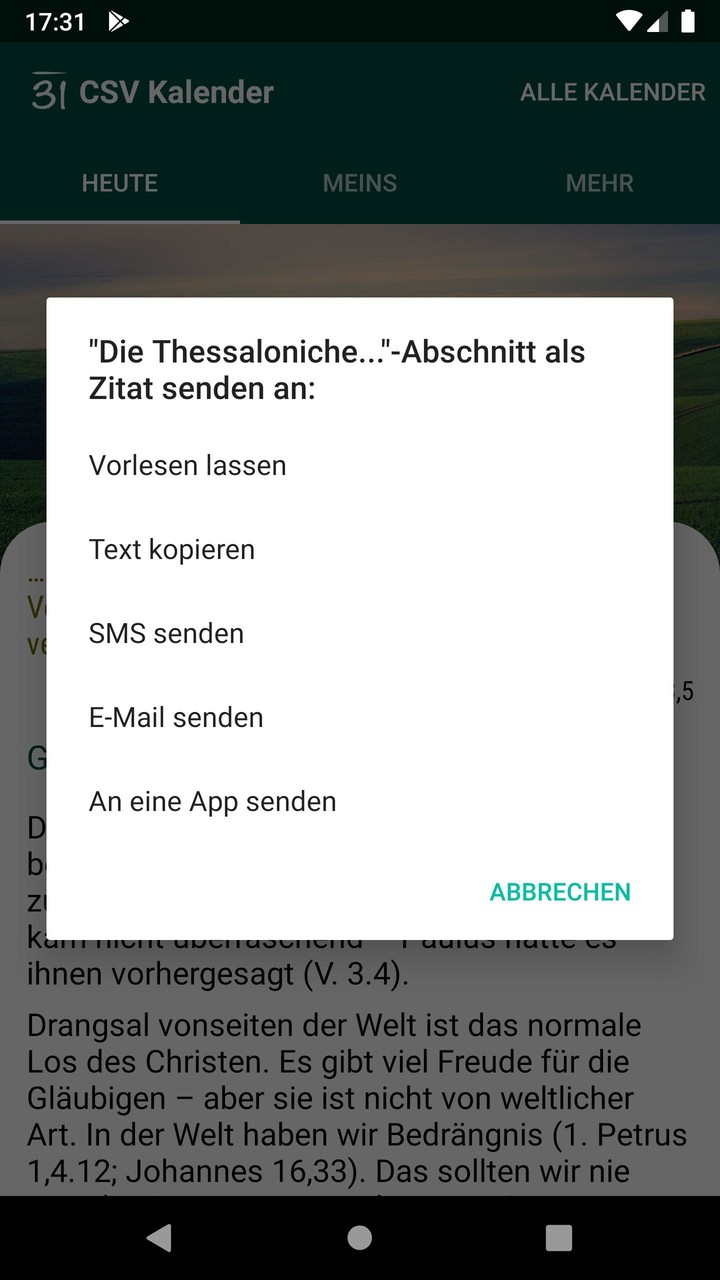This screenshot has width=720, height=1280.
Task: Select E-Mail senden option
Action: pos(176,716)
